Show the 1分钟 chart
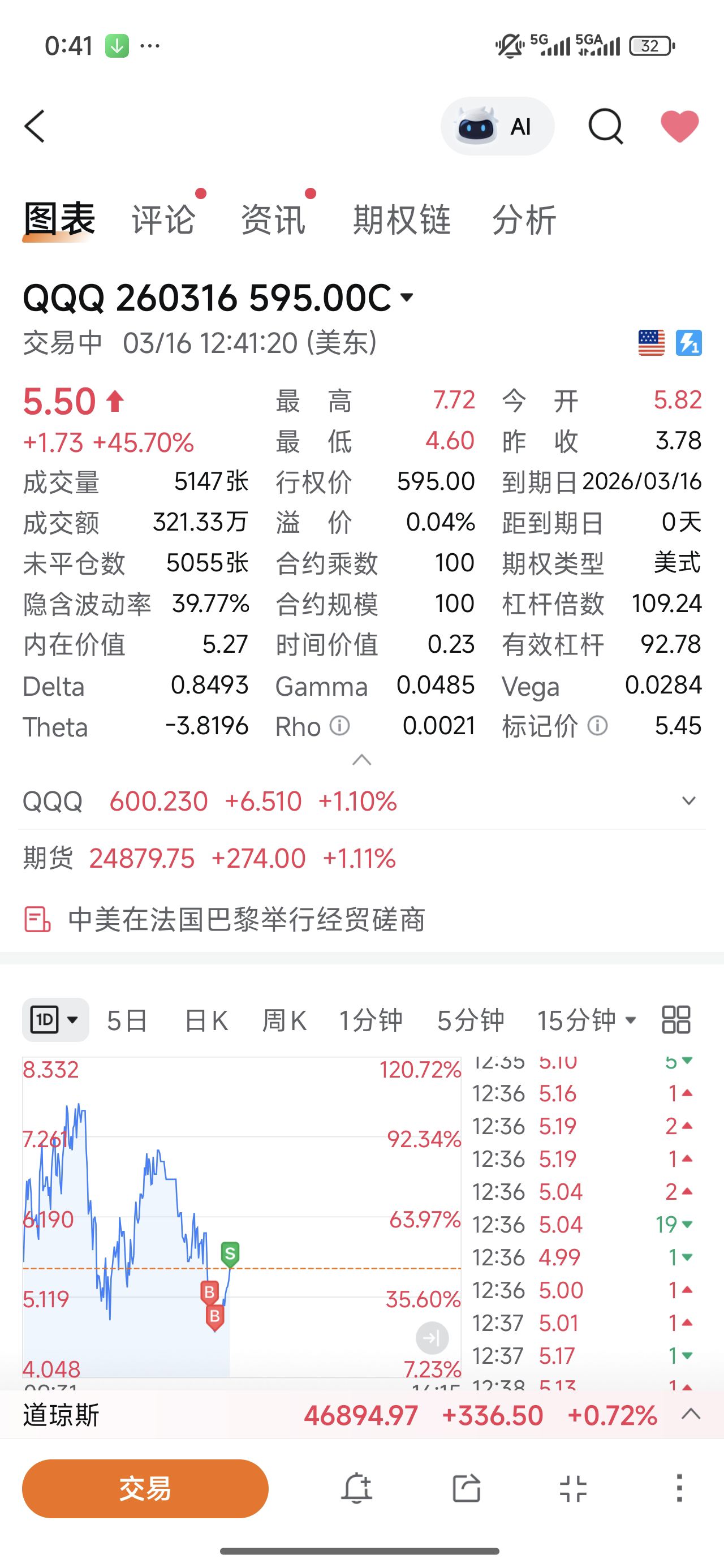724x1568 pixels. 370,1020
